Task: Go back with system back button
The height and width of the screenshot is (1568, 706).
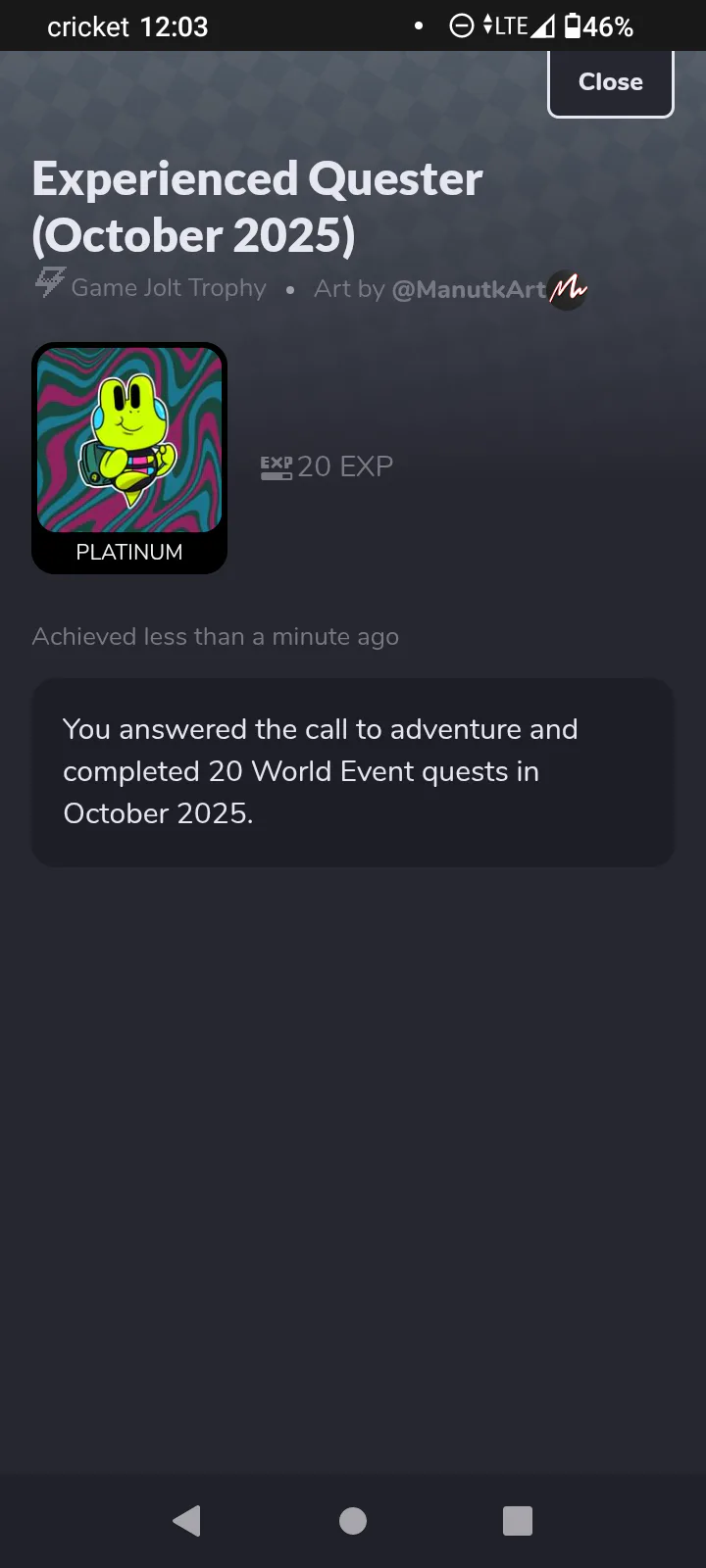Action: pos(186,1520)
